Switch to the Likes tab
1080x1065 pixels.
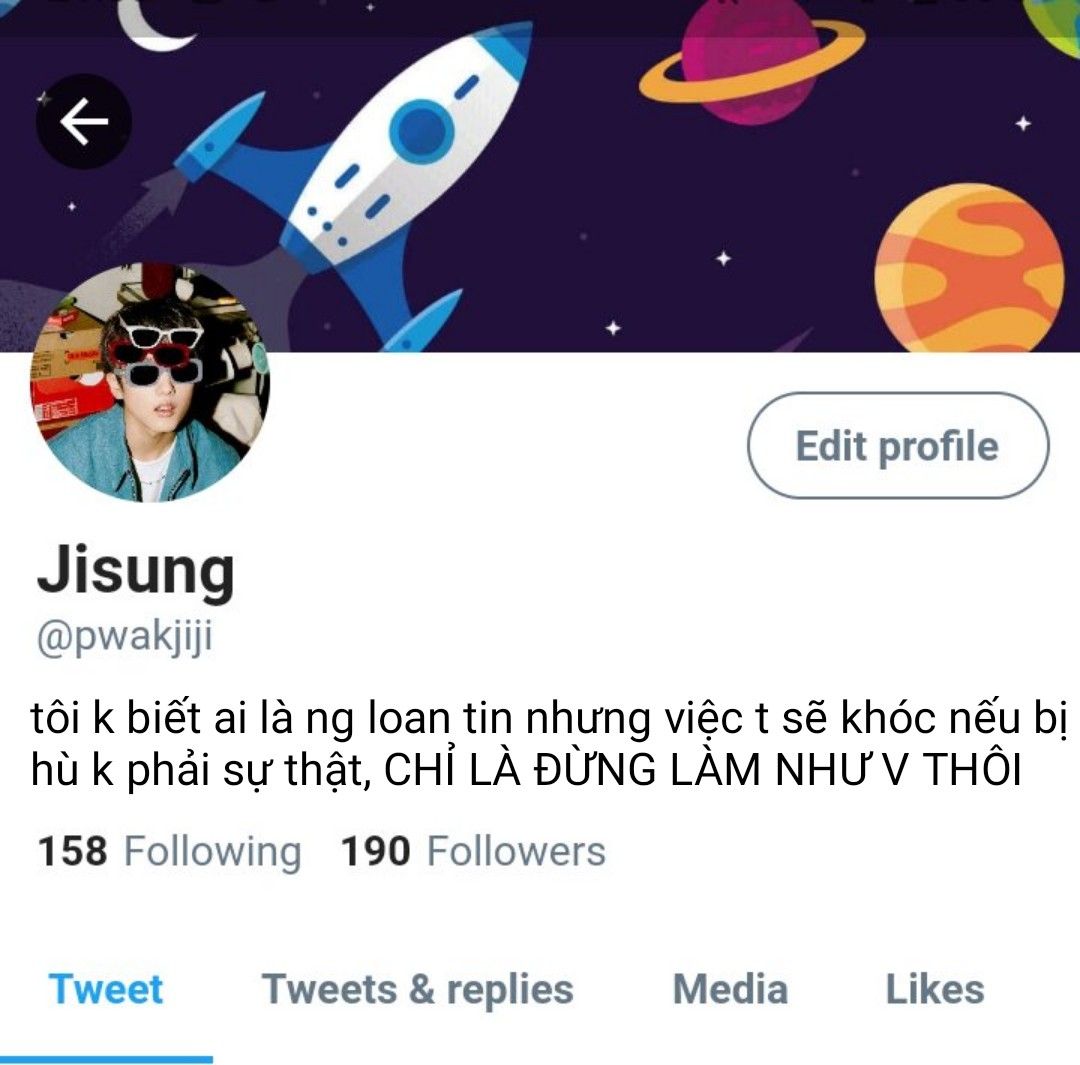pyautogui.click(x=935, y=990)
